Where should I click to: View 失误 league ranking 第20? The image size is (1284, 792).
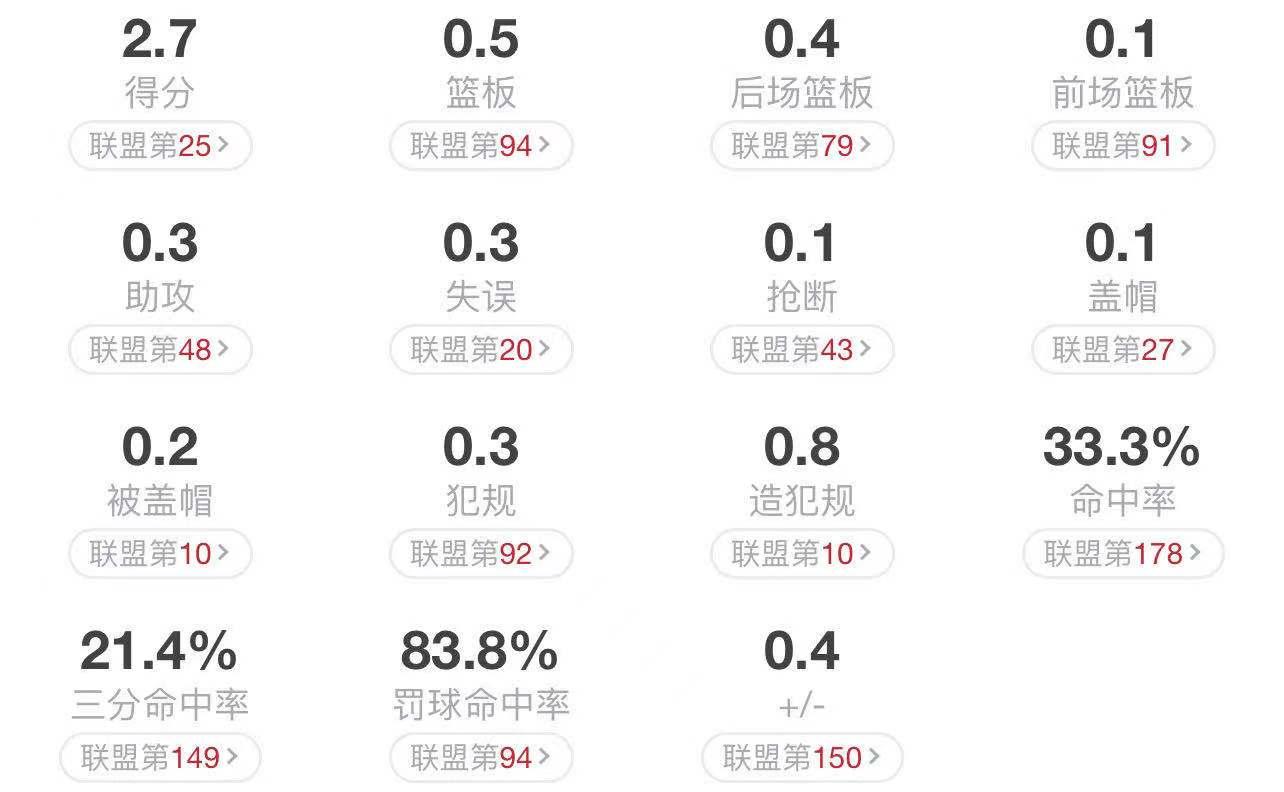click(x=481, y=350)
